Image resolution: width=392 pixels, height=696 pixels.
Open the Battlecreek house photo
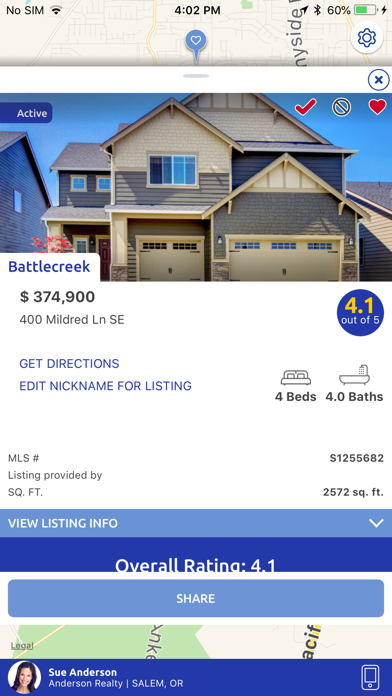click(x=196, y=187)
